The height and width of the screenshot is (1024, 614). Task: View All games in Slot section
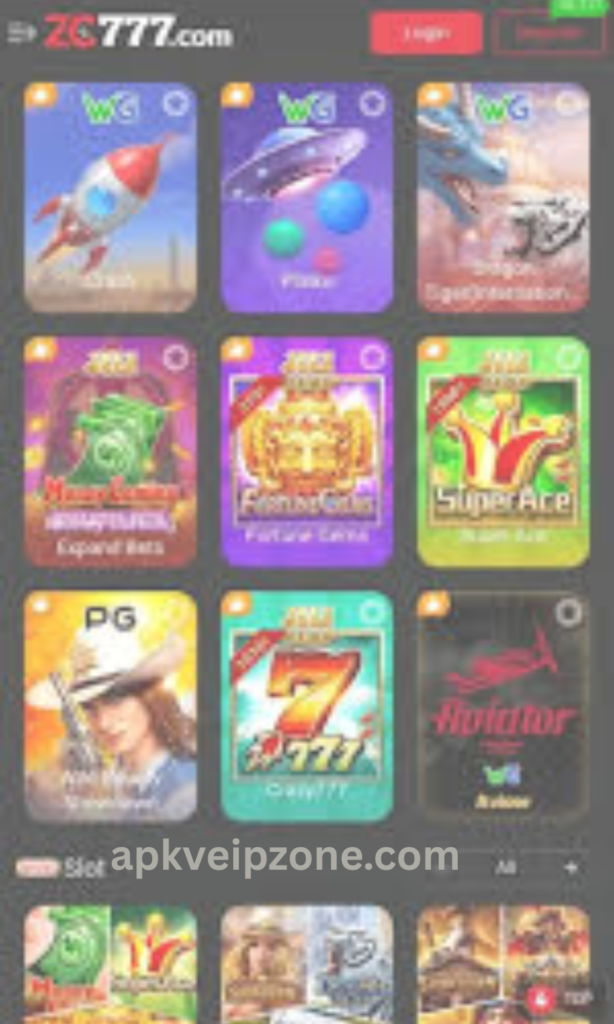(x=507, y=867)
